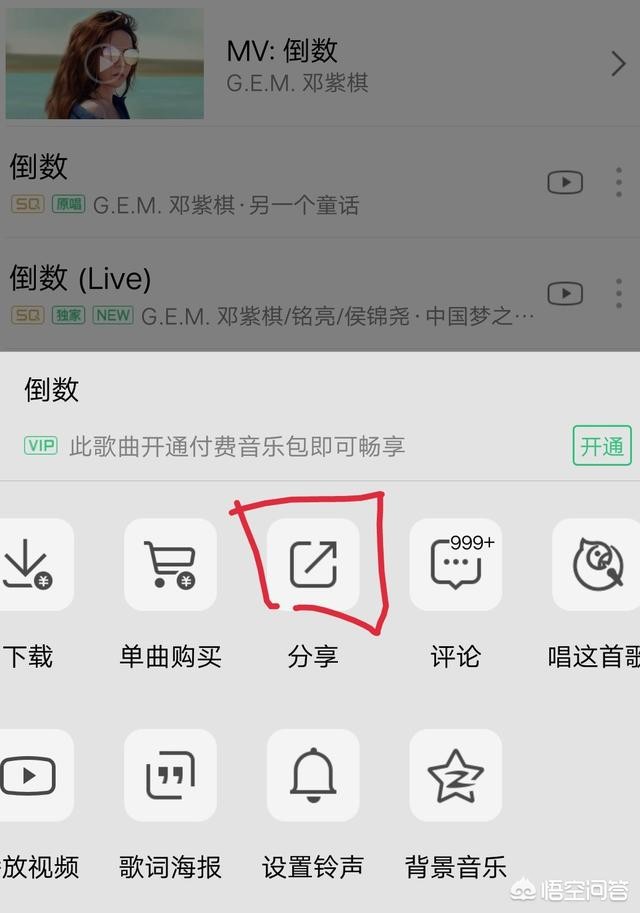The height and width of the screenshot is (913, 640).
Task: Open the overflow menu for 倒数 song
Action: point(619,183)
